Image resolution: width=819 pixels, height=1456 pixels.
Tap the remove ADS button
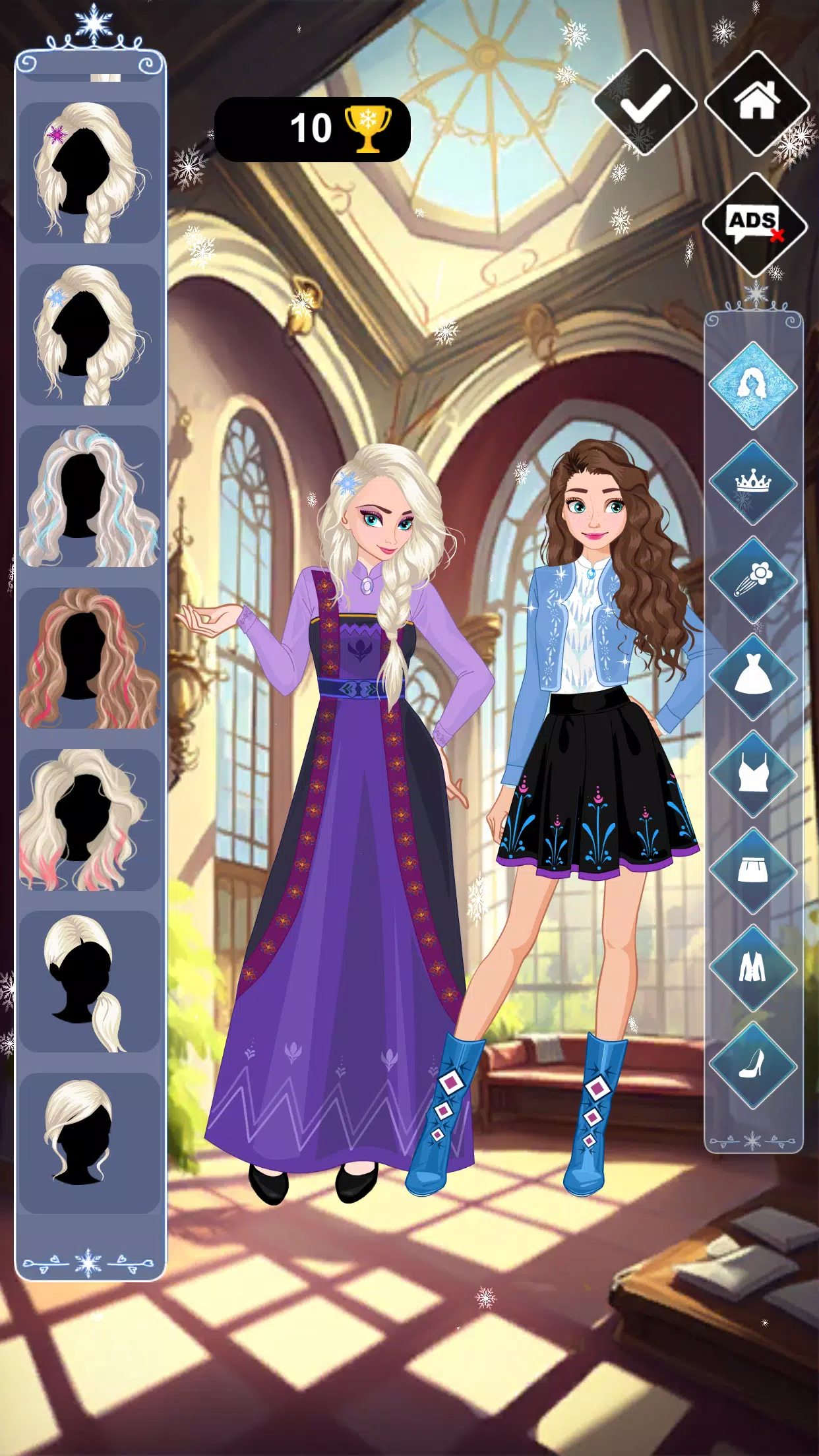[x=754, y=225]
